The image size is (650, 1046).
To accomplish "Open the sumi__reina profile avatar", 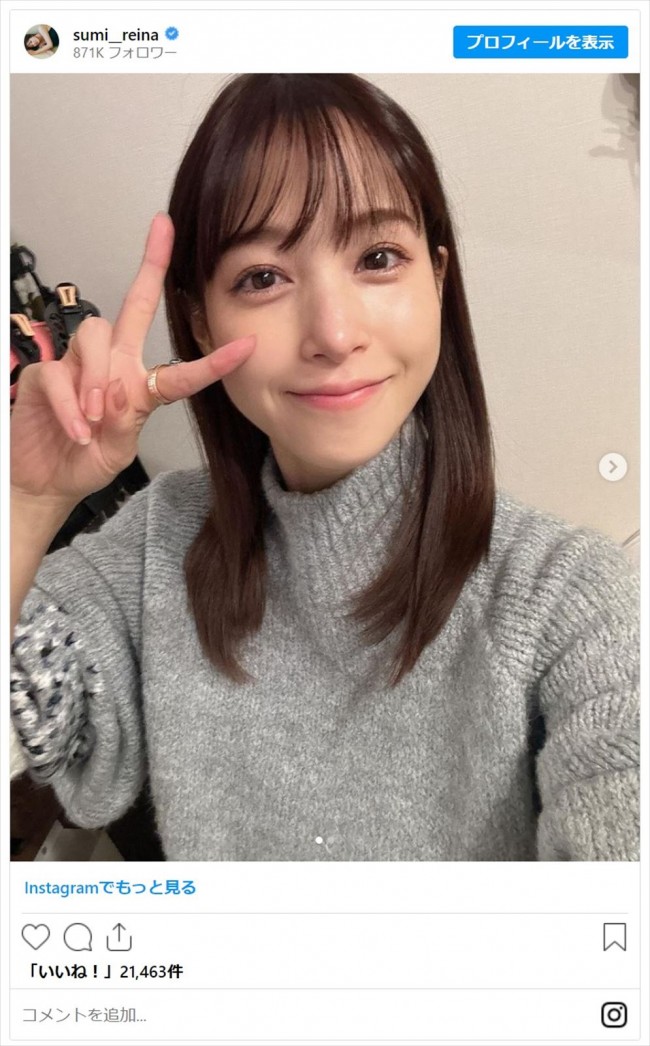I will pyautogui.click(x=41, y=42).
